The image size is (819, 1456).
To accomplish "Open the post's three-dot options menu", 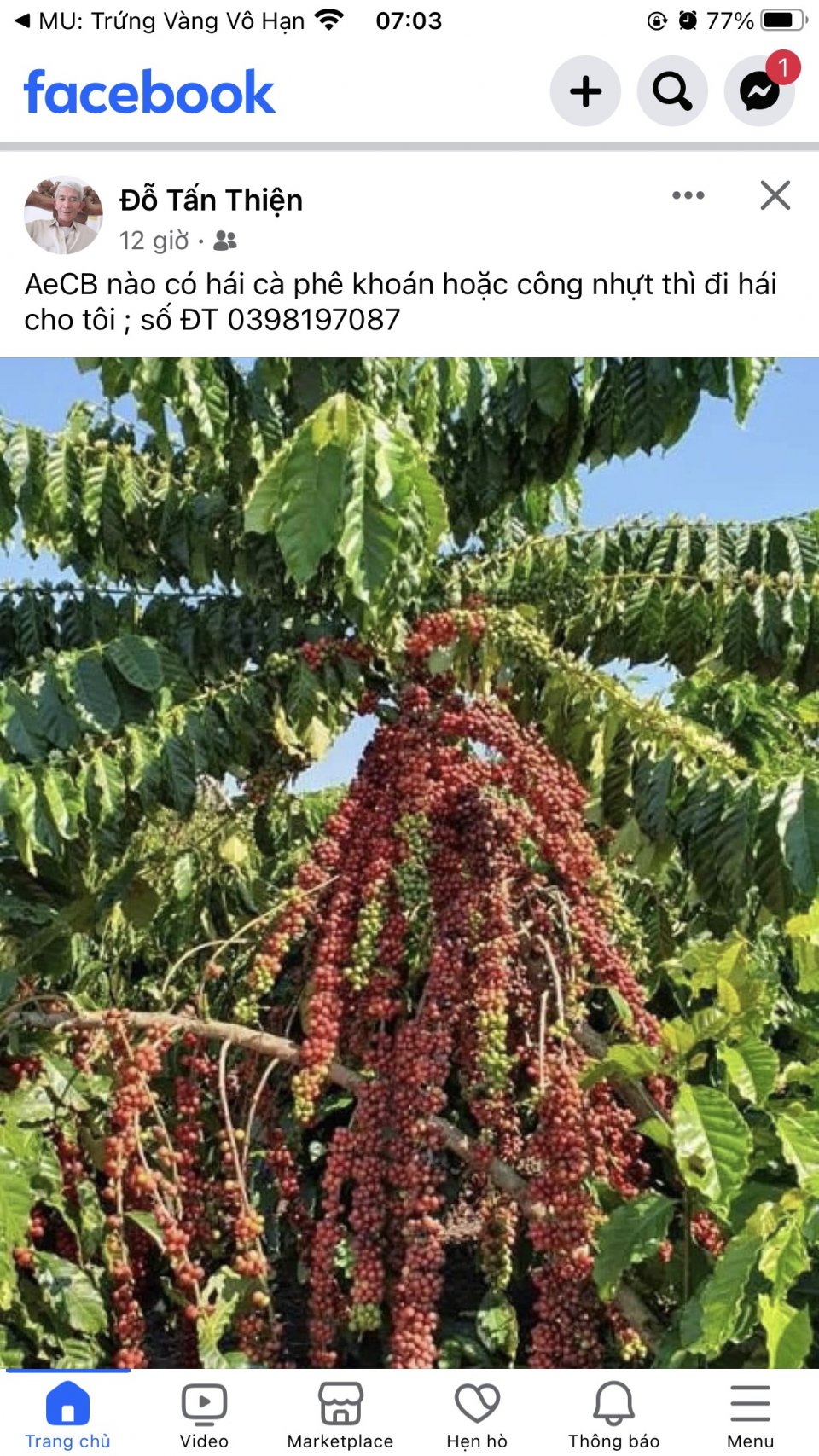I will pyautogui.click(x=688, y=195).
